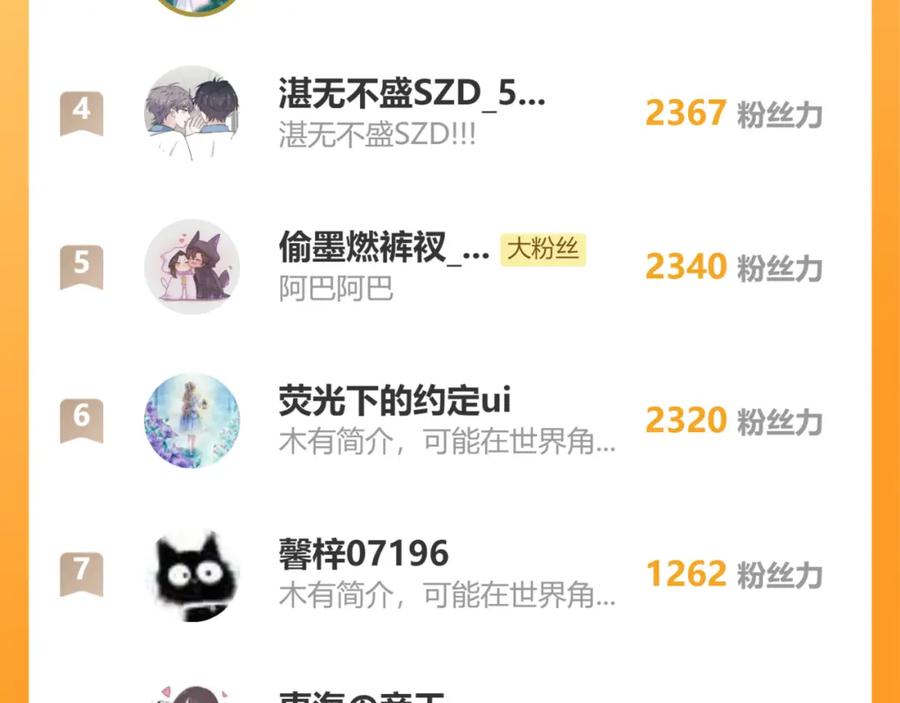Open 偷墨燃裤衩 user row
Image resolution: width=900 pixels, height=703 pixels.
(449, 267)
